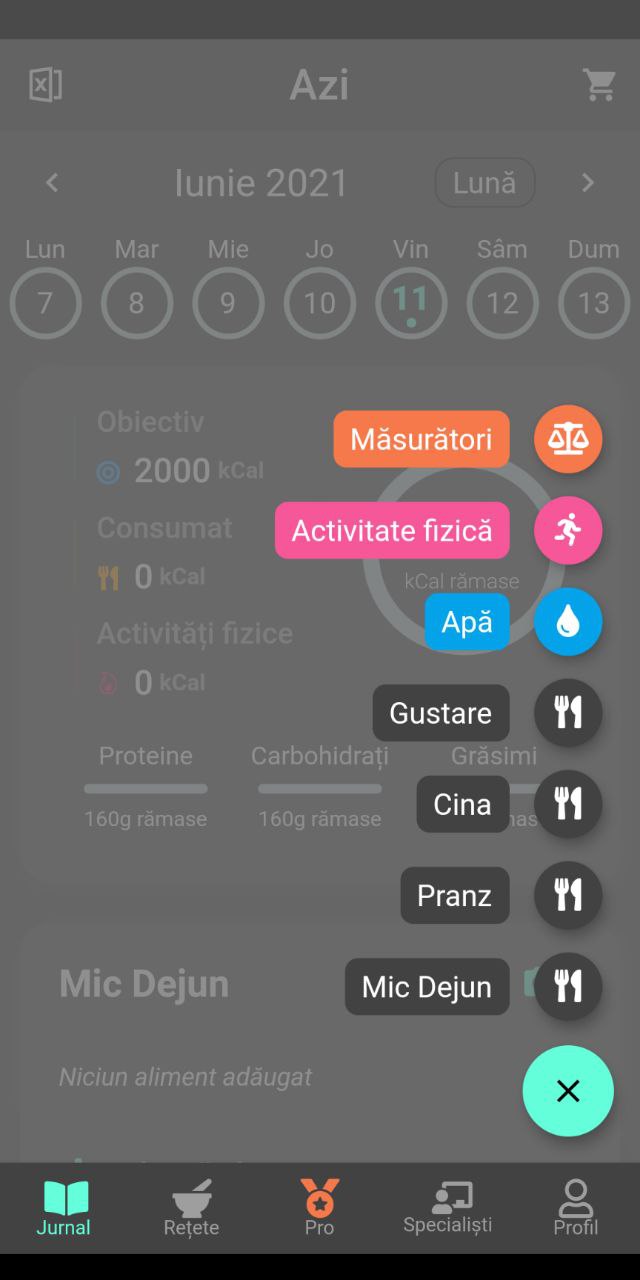Add a Măsurători entry

568,439
